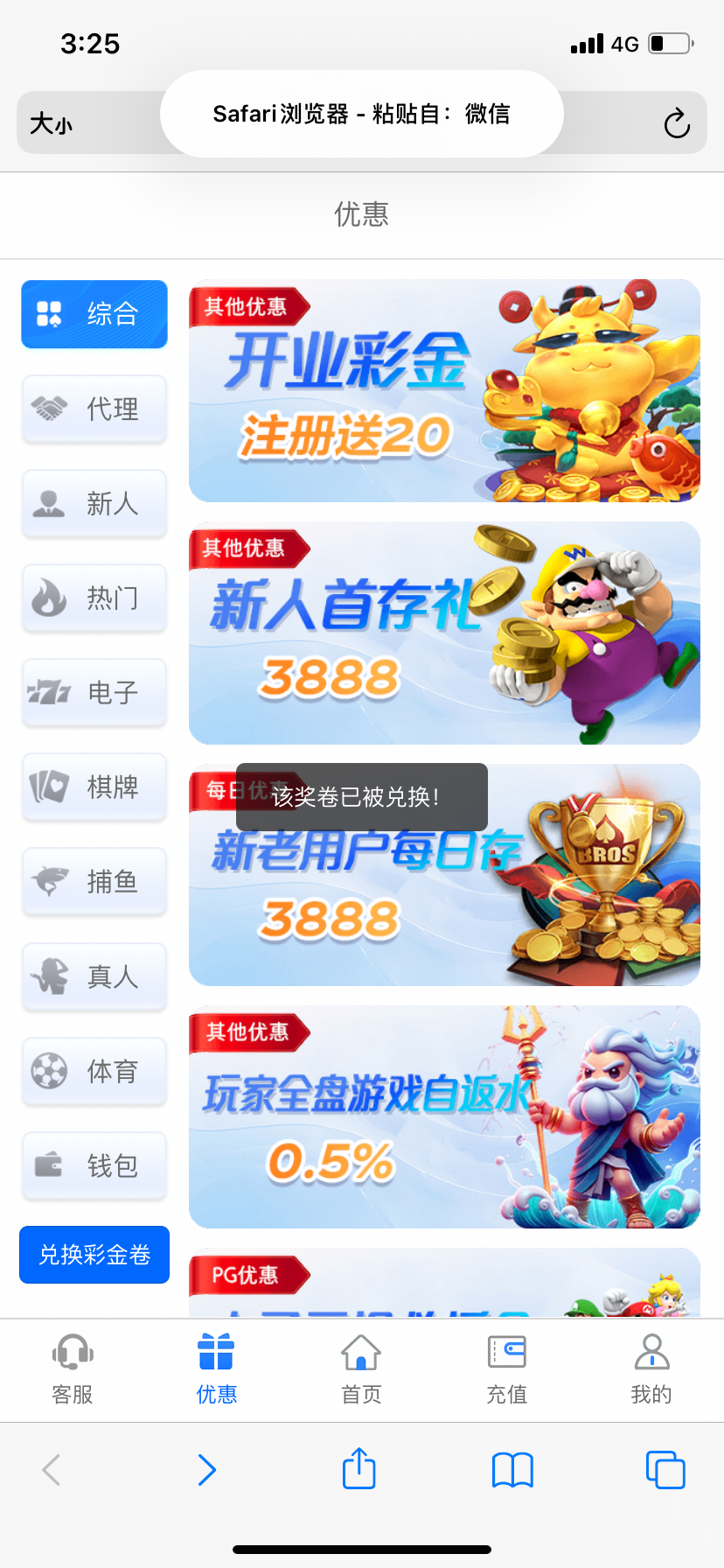Viewport: 724px width, 1568px height.
Task: Open the 充值 tab
Action: point(507,1368)
